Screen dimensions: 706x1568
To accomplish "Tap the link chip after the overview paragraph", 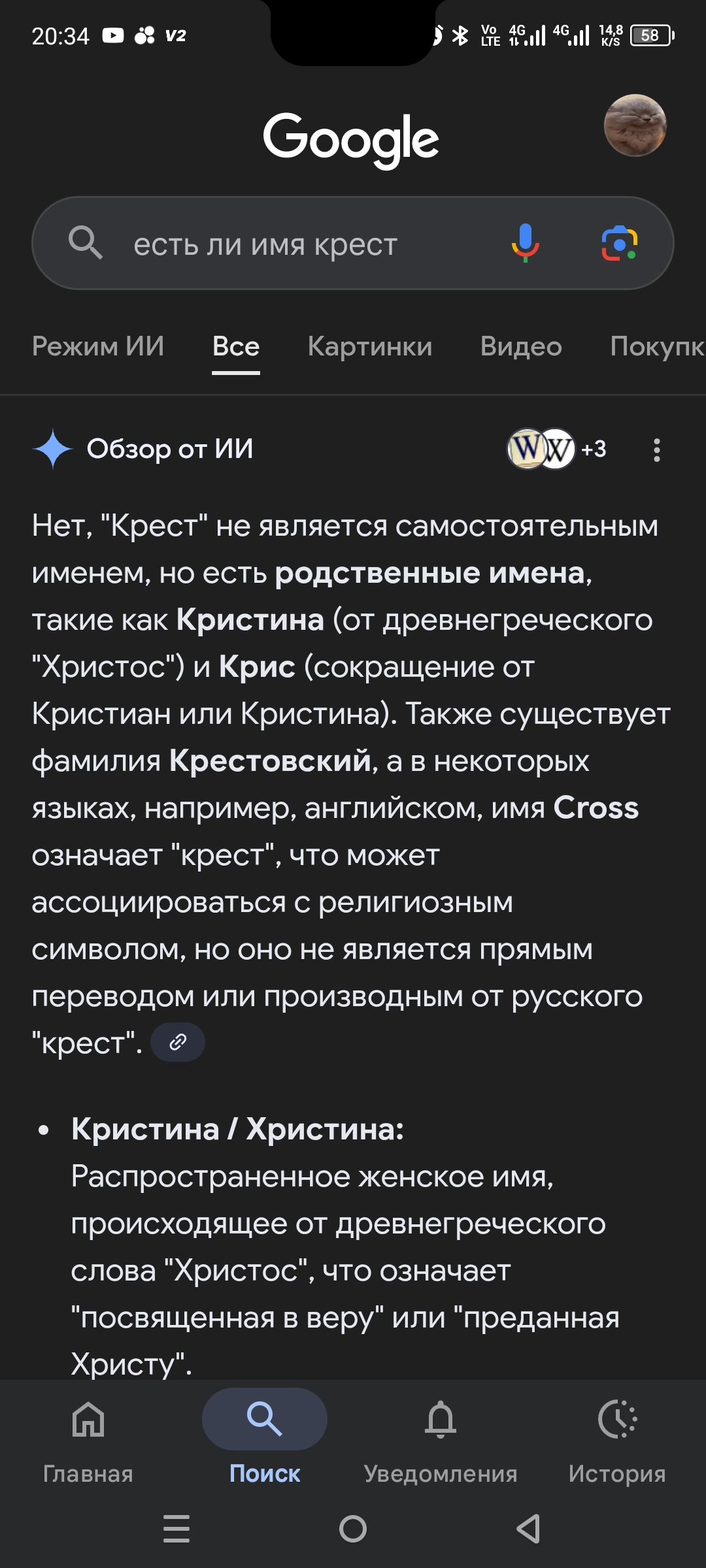I will click(x=178, y=1042).
